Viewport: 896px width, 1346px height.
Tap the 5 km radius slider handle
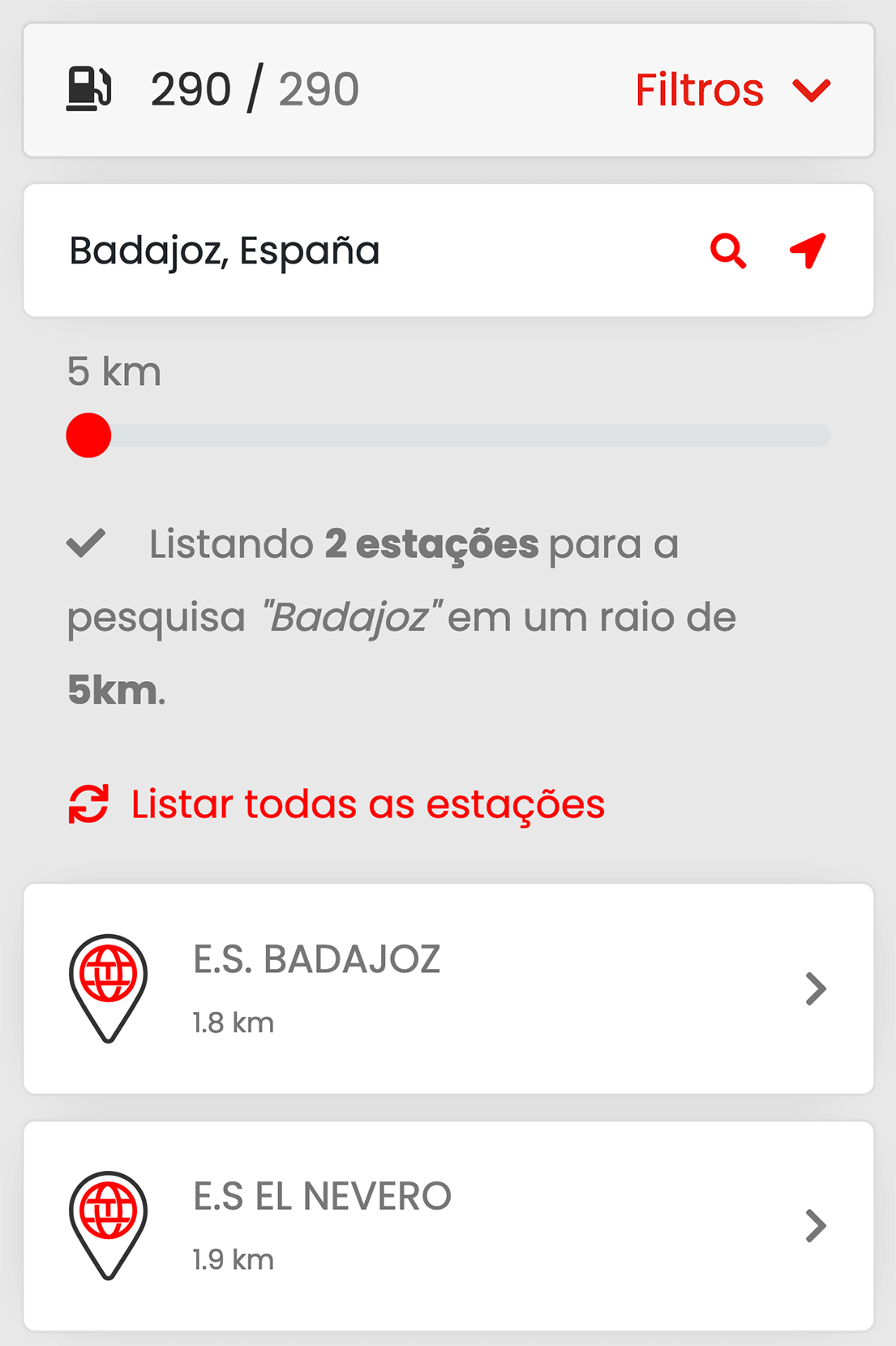(x=88, y=435)
